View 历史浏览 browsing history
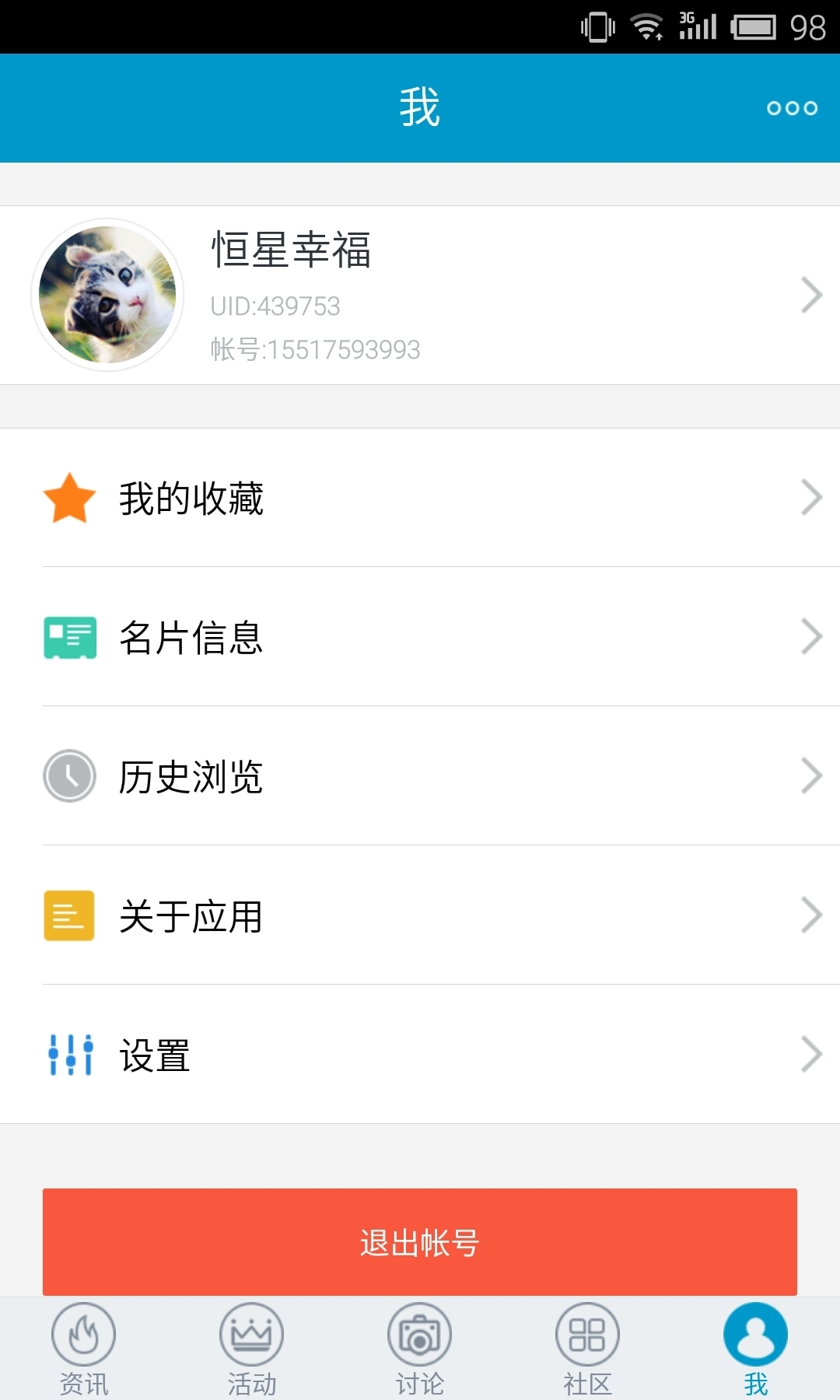 point(420,776)
